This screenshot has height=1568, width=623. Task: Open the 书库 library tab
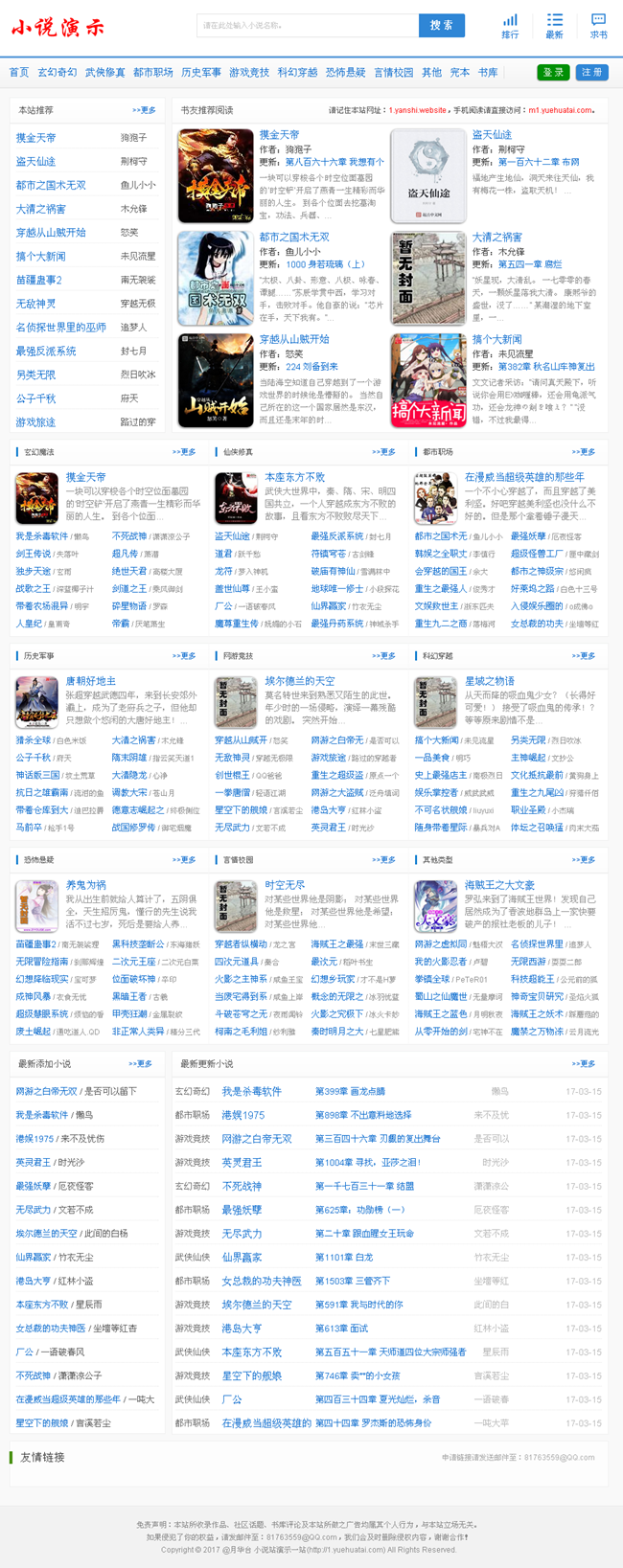click(x=488, y=73)
